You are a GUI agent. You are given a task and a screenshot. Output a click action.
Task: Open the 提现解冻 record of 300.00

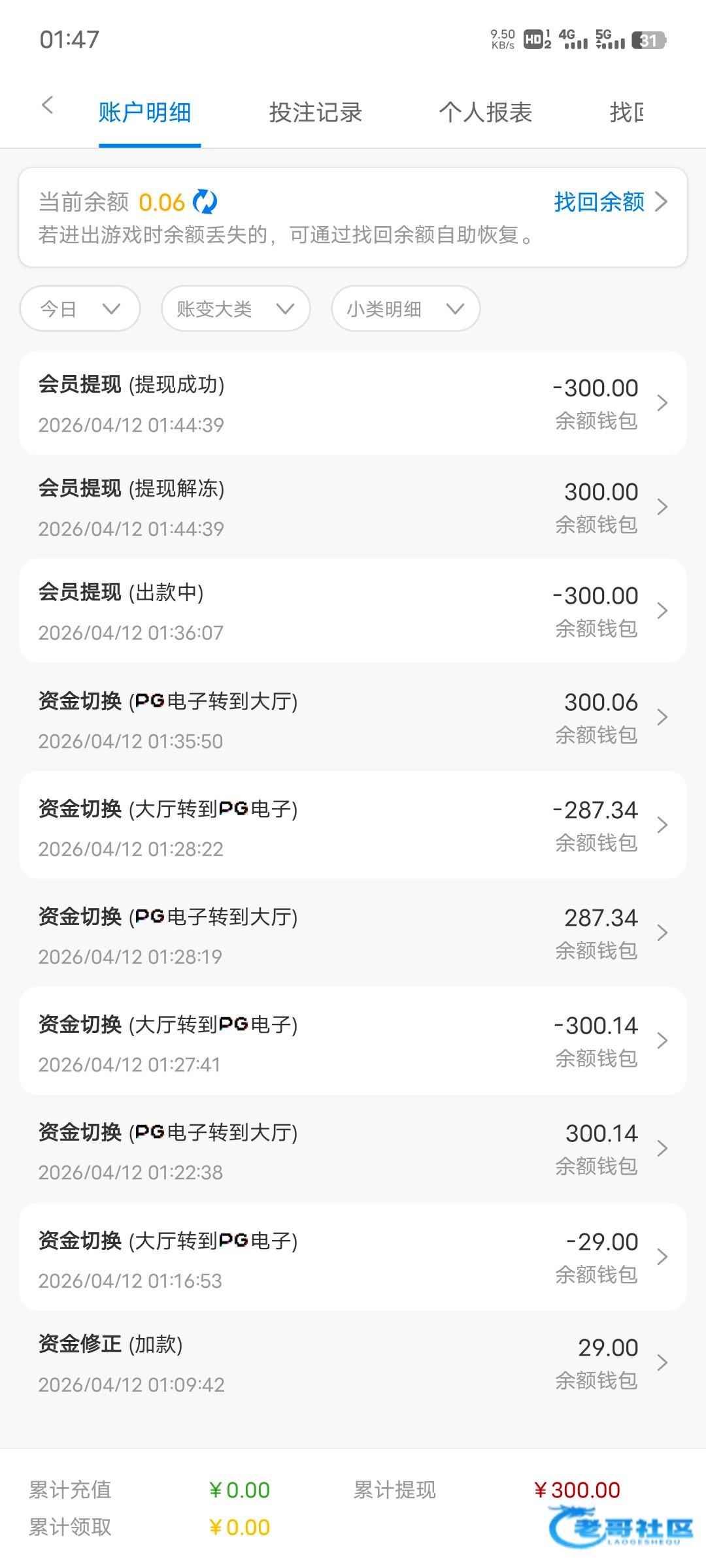(353, 507)
